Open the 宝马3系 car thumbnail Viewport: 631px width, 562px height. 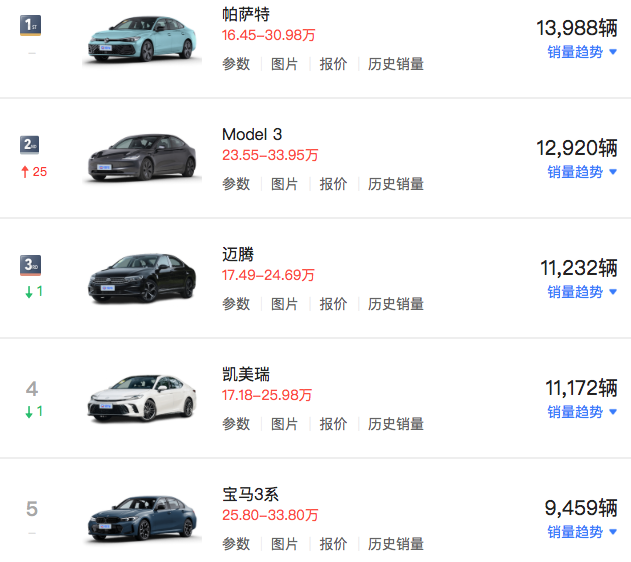coord(141,517)
